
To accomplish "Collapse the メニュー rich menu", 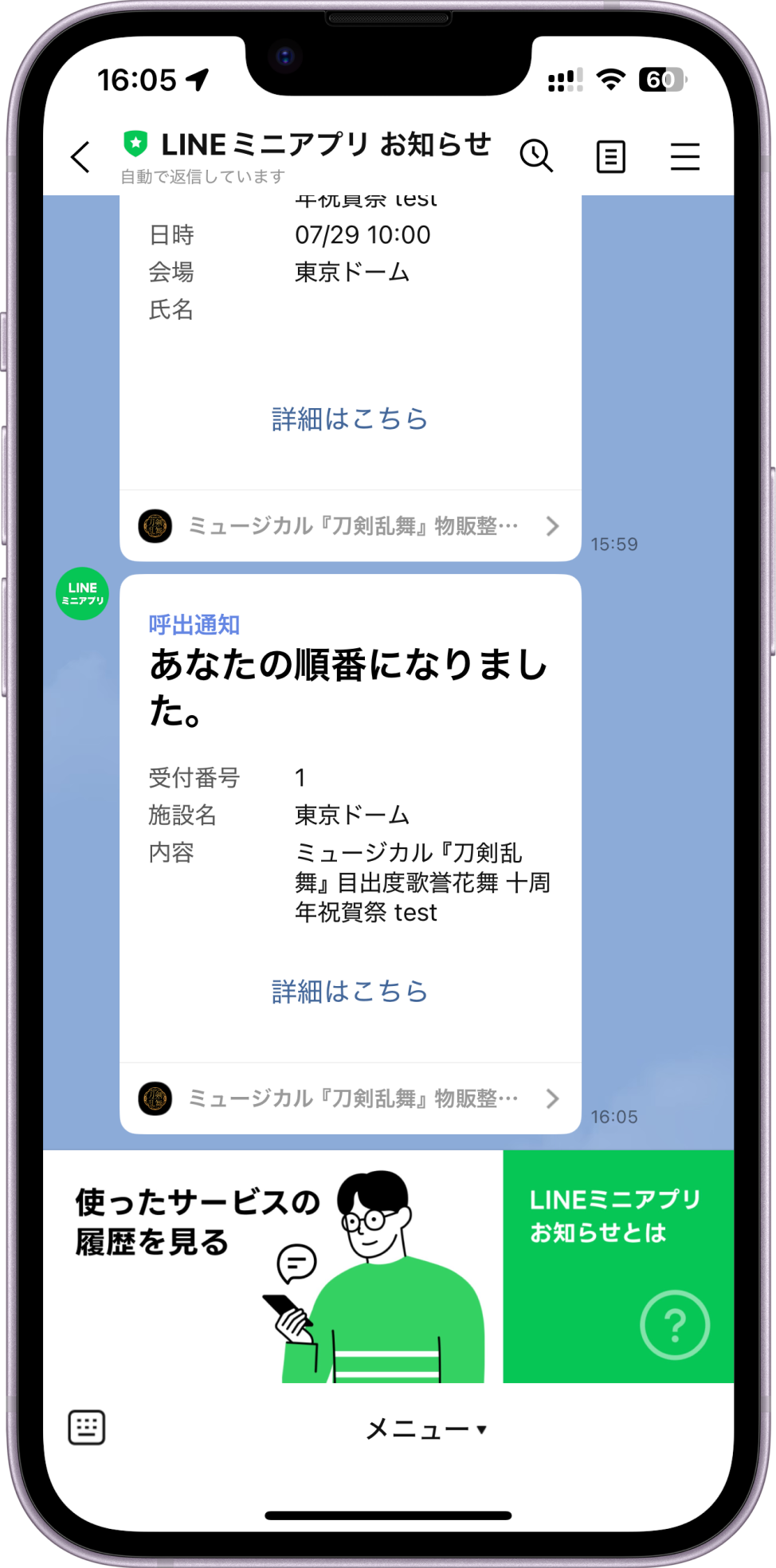I will [426, 1428].
